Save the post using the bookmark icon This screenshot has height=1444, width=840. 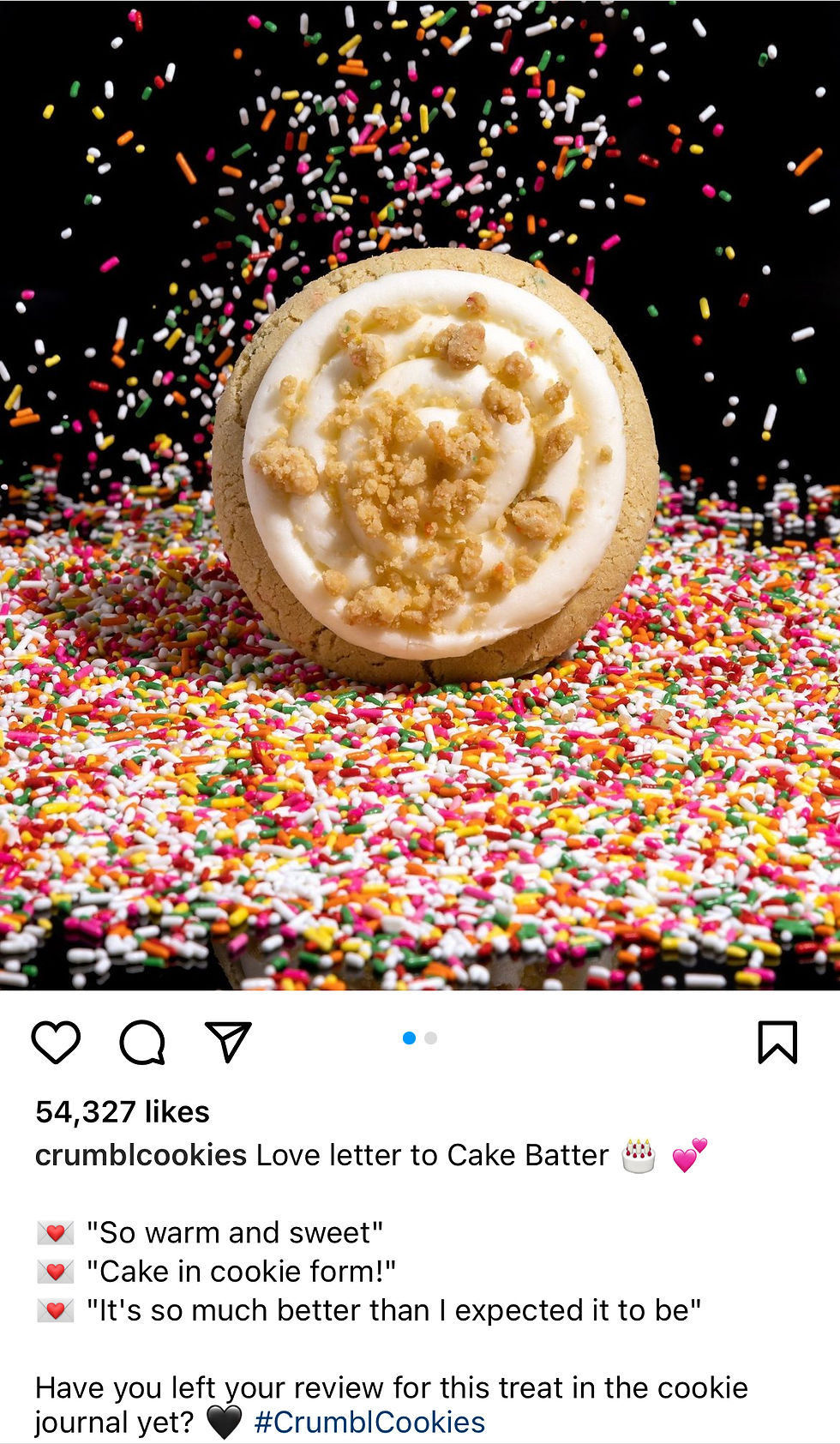point(778,1042)
